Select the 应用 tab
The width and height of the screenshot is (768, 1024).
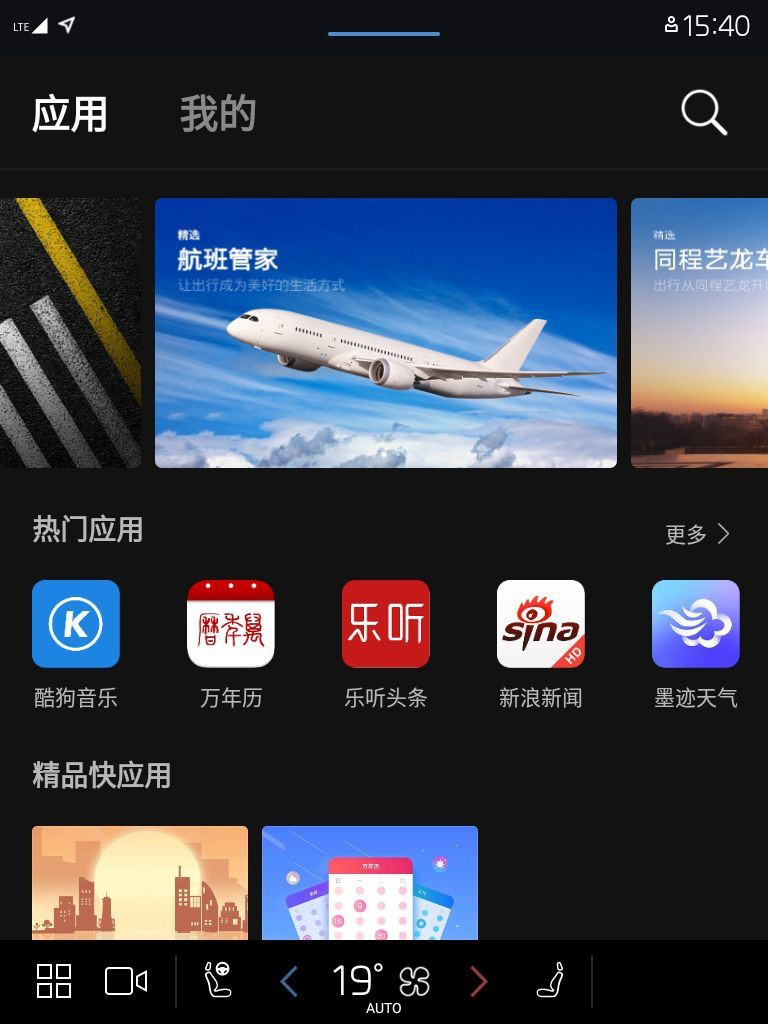coord(69,114)
